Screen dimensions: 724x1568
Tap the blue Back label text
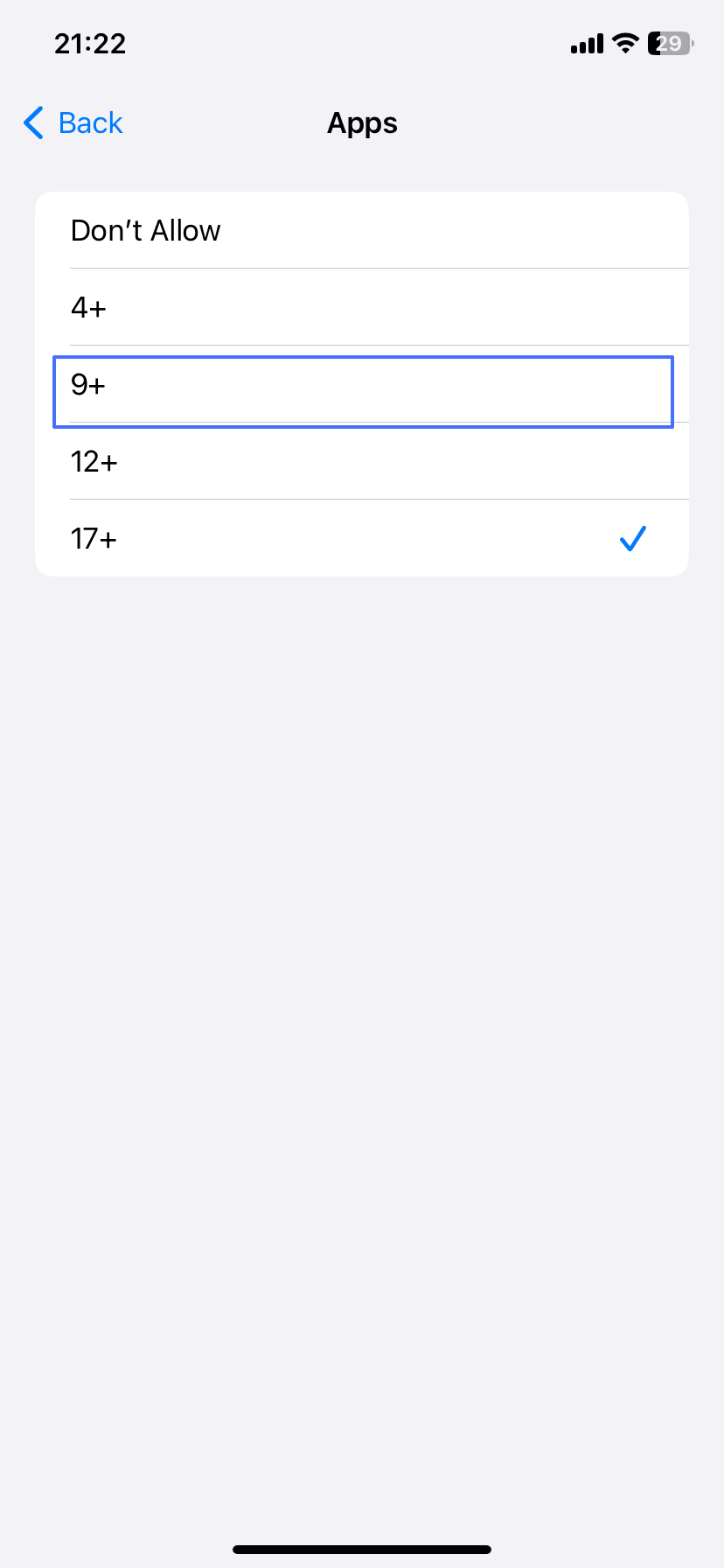(x=90, y=122)
